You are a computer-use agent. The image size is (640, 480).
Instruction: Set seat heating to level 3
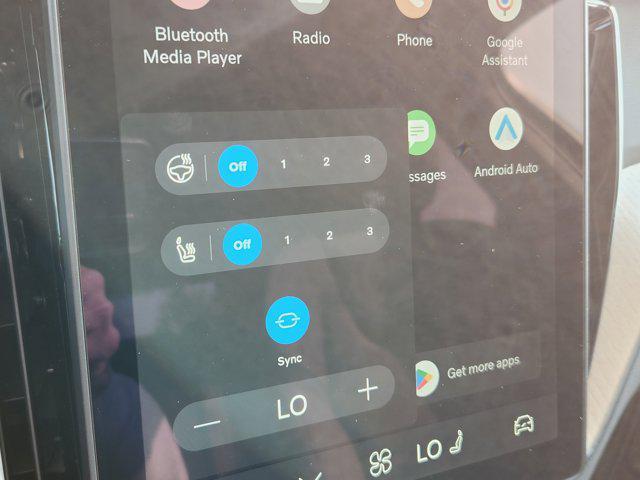(x=370, y=232)
